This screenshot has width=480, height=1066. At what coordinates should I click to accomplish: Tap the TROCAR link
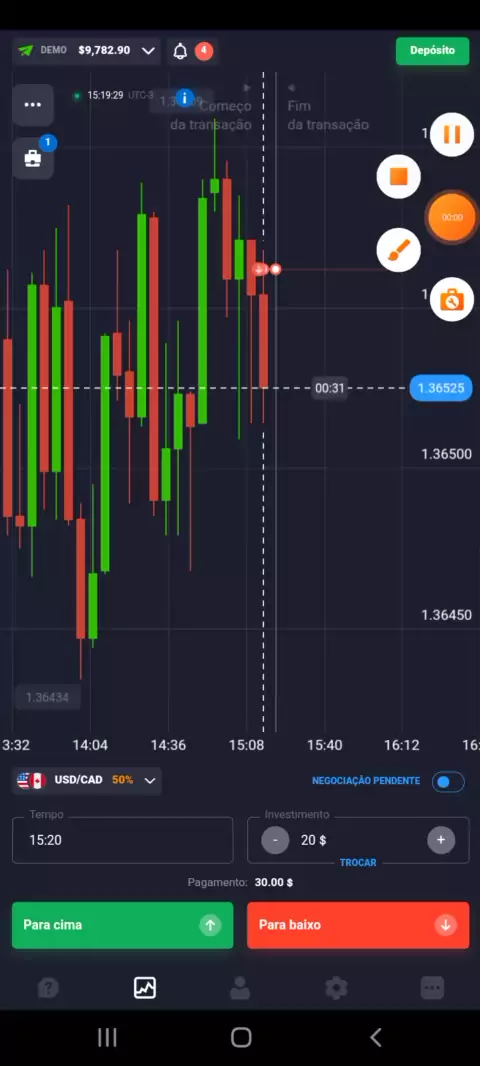tap(358, 863)
